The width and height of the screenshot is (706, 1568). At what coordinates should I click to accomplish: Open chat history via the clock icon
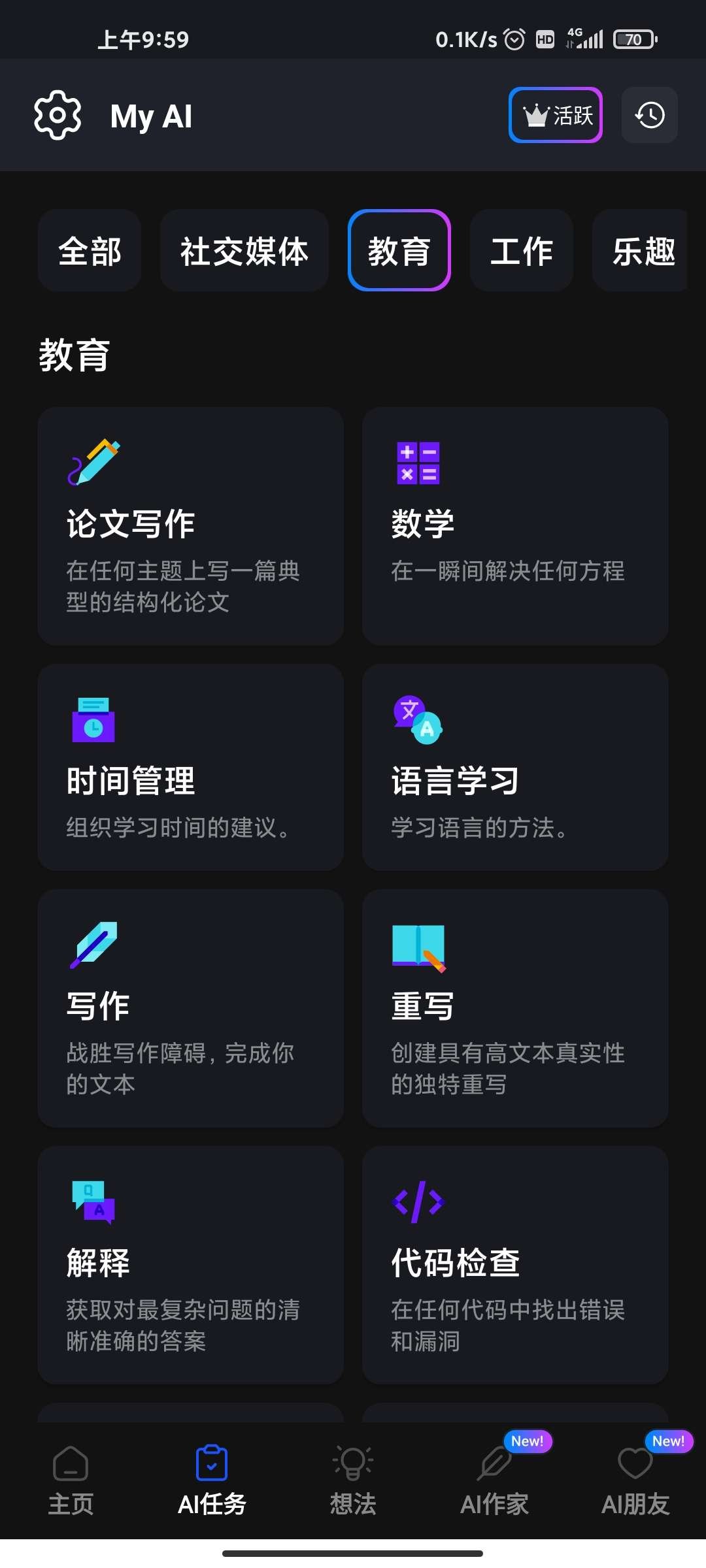pyautogui.click(x=649, y=115)
